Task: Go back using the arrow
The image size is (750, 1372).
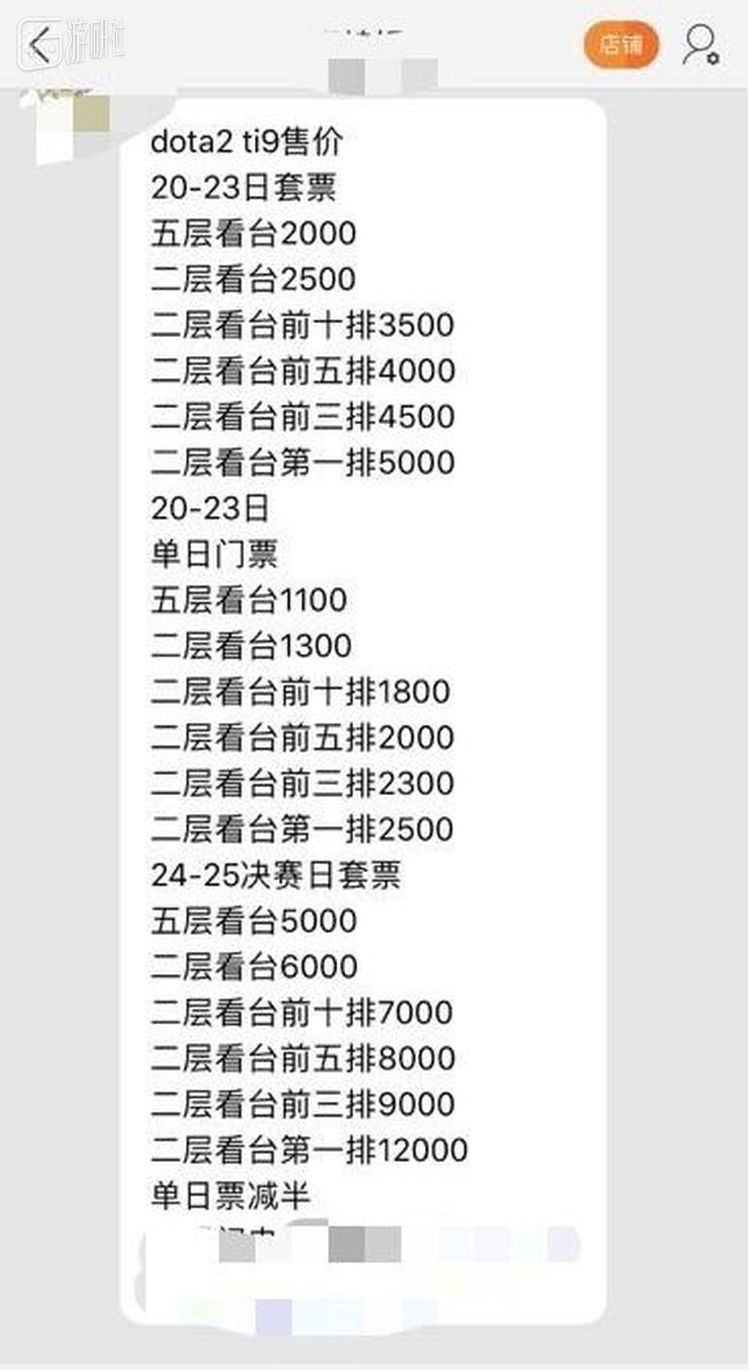Action: point(40,45)
